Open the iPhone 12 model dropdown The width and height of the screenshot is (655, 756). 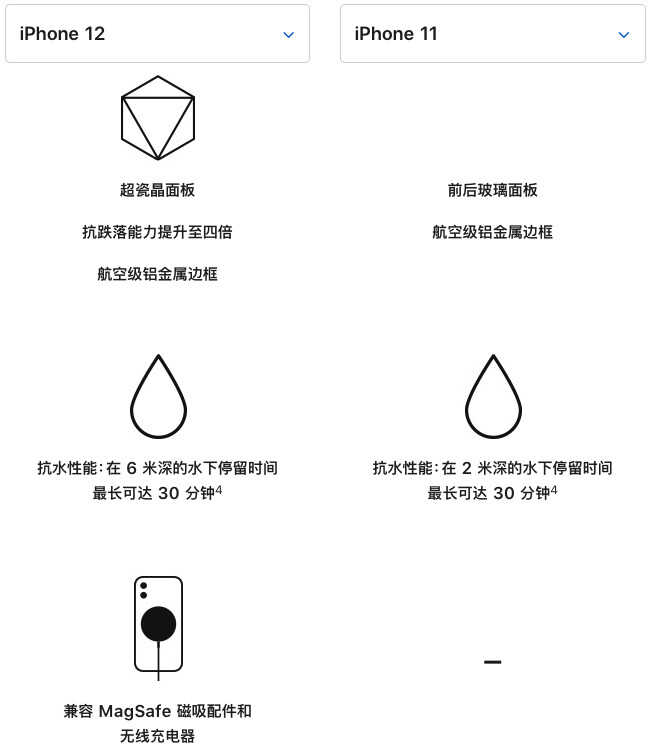[157, 34]
